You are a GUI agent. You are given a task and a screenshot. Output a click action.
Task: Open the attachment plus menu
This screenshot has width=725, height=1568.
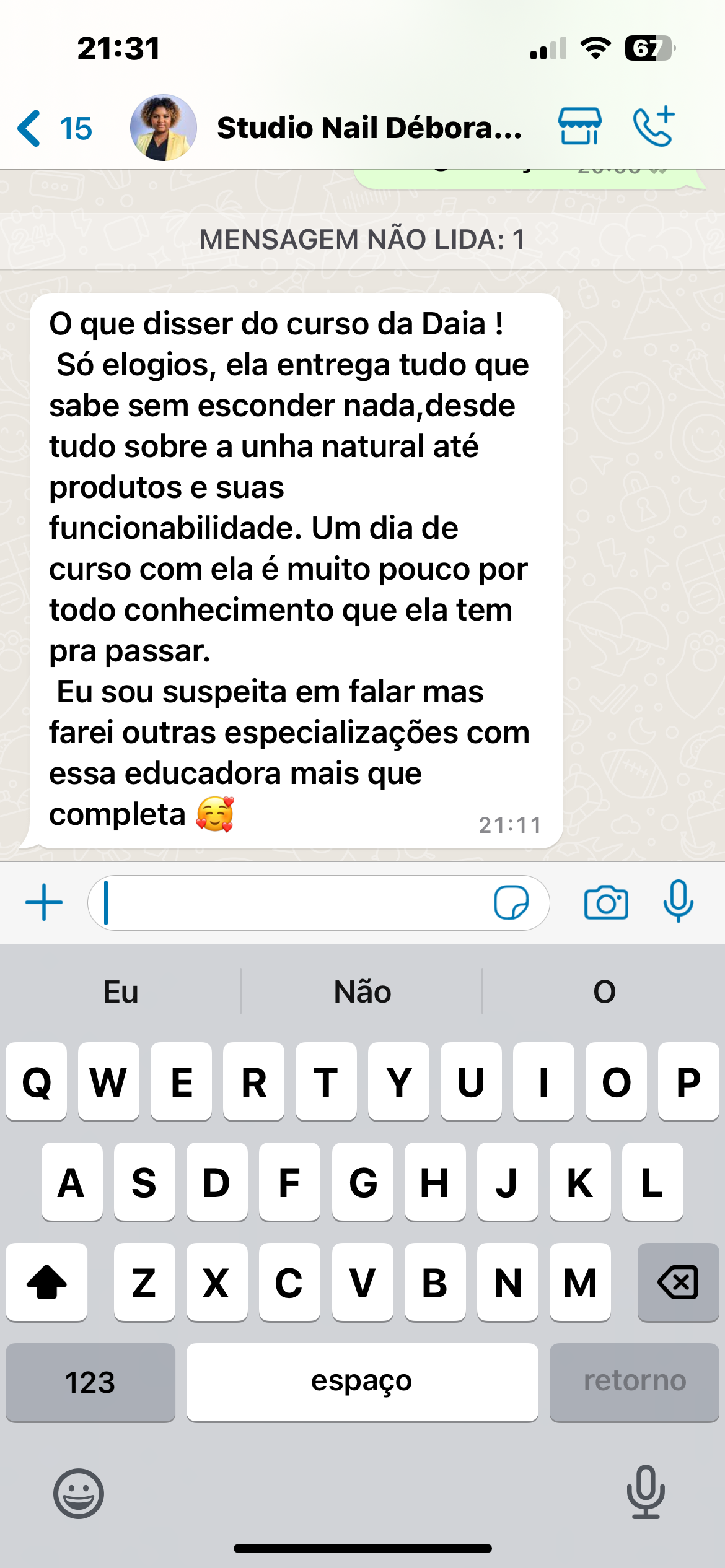[x=44, y=902]
